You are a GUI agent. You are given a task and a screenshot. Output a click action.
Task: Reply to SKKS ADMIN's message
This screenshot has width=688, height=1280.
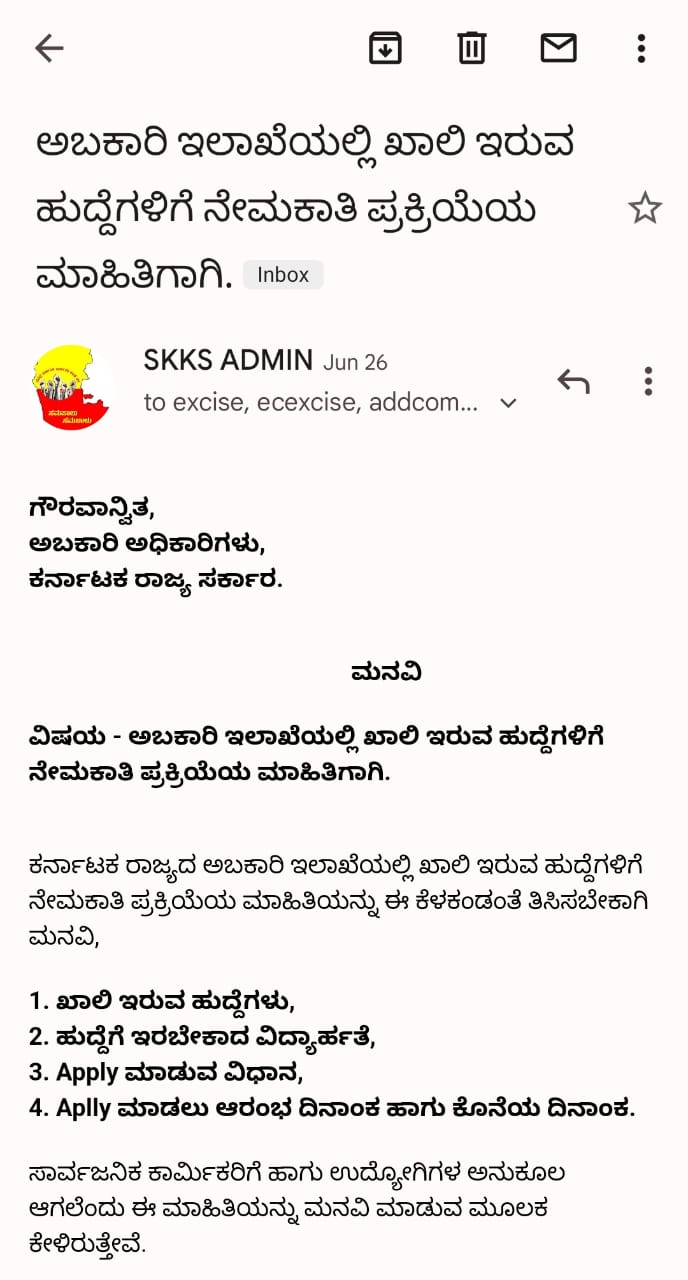pyautogui.click(x=573, y=381)
